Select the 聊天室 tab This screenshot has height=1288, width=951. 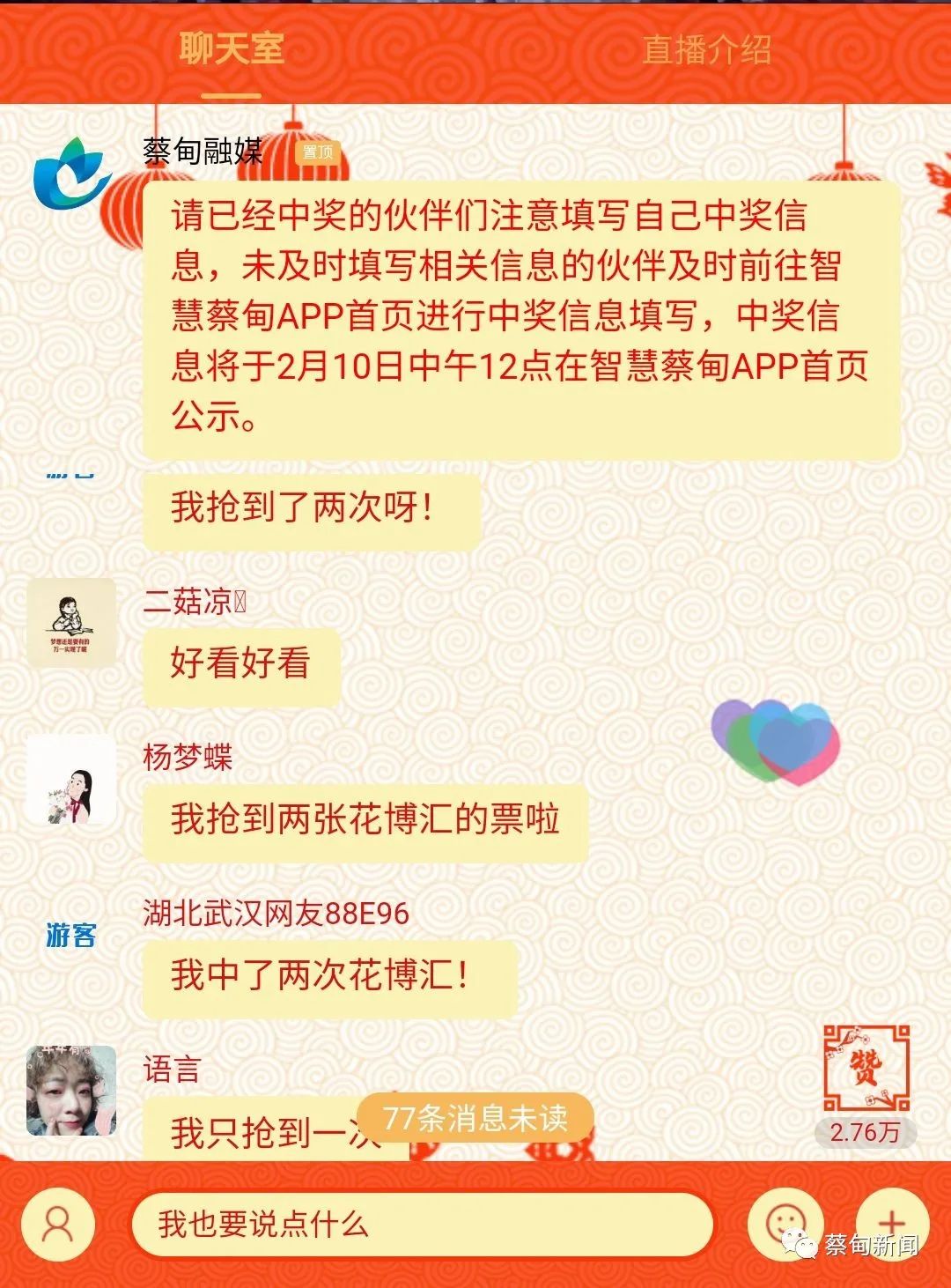(231, 49)
